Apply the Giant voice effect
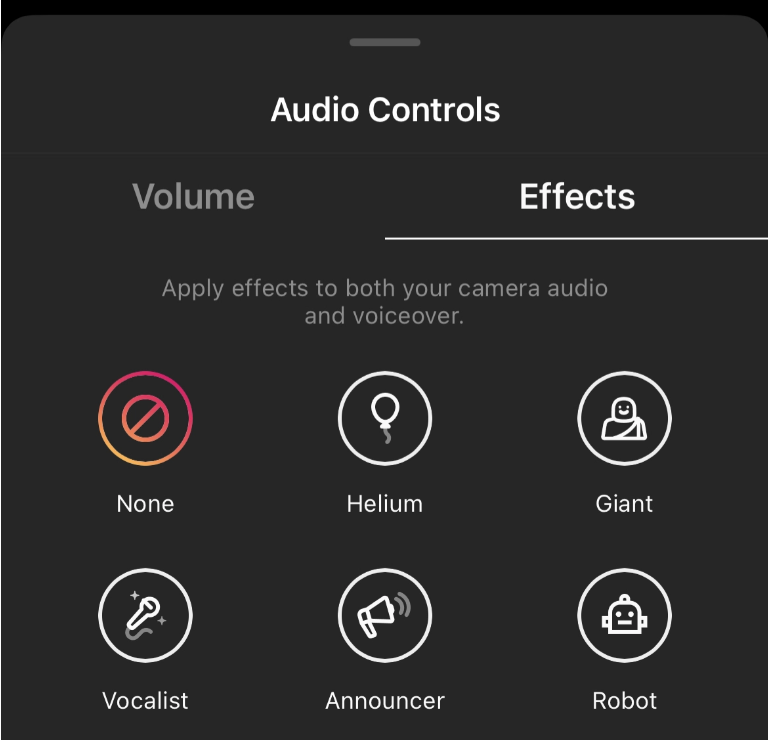 624,419
